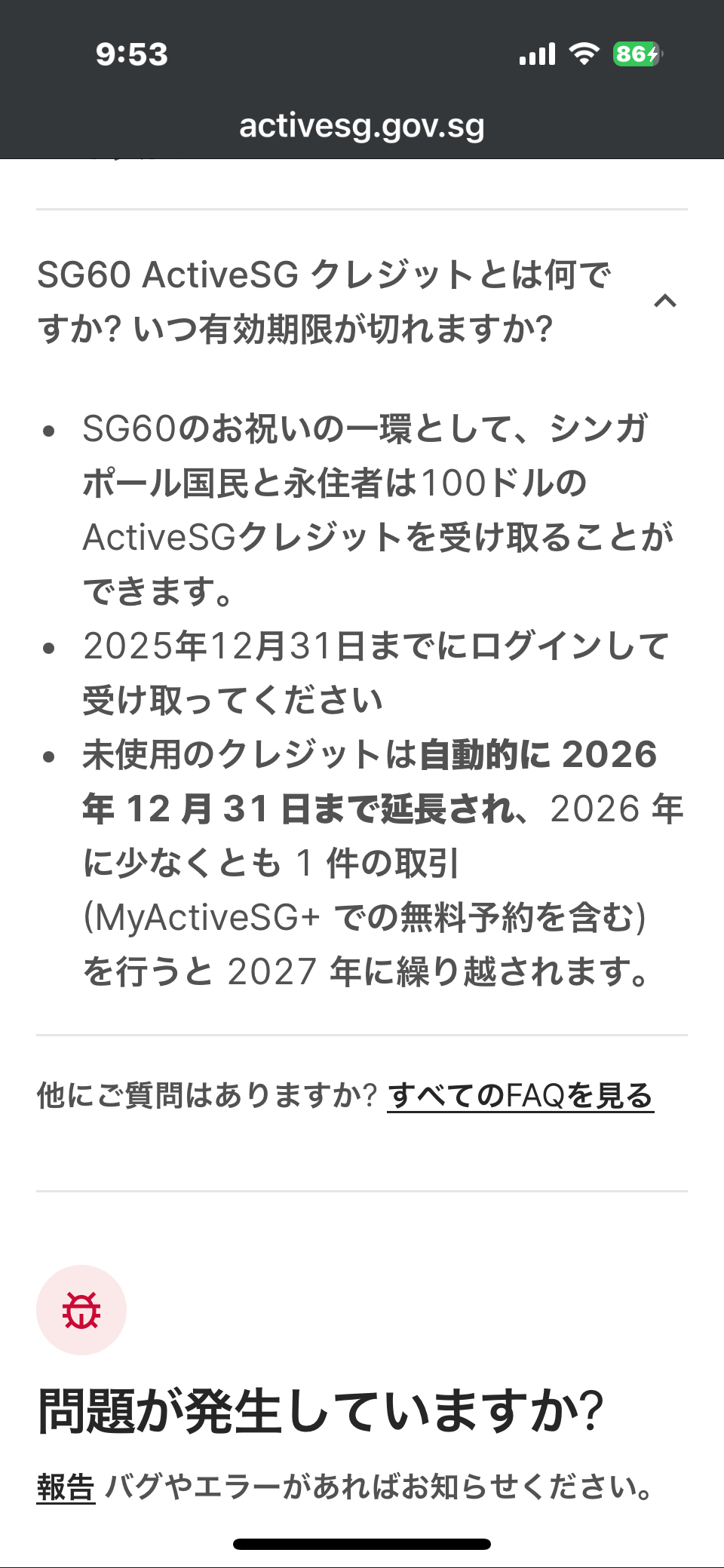Open the すべてのFAQを見る link

[x=520, y=1096]
